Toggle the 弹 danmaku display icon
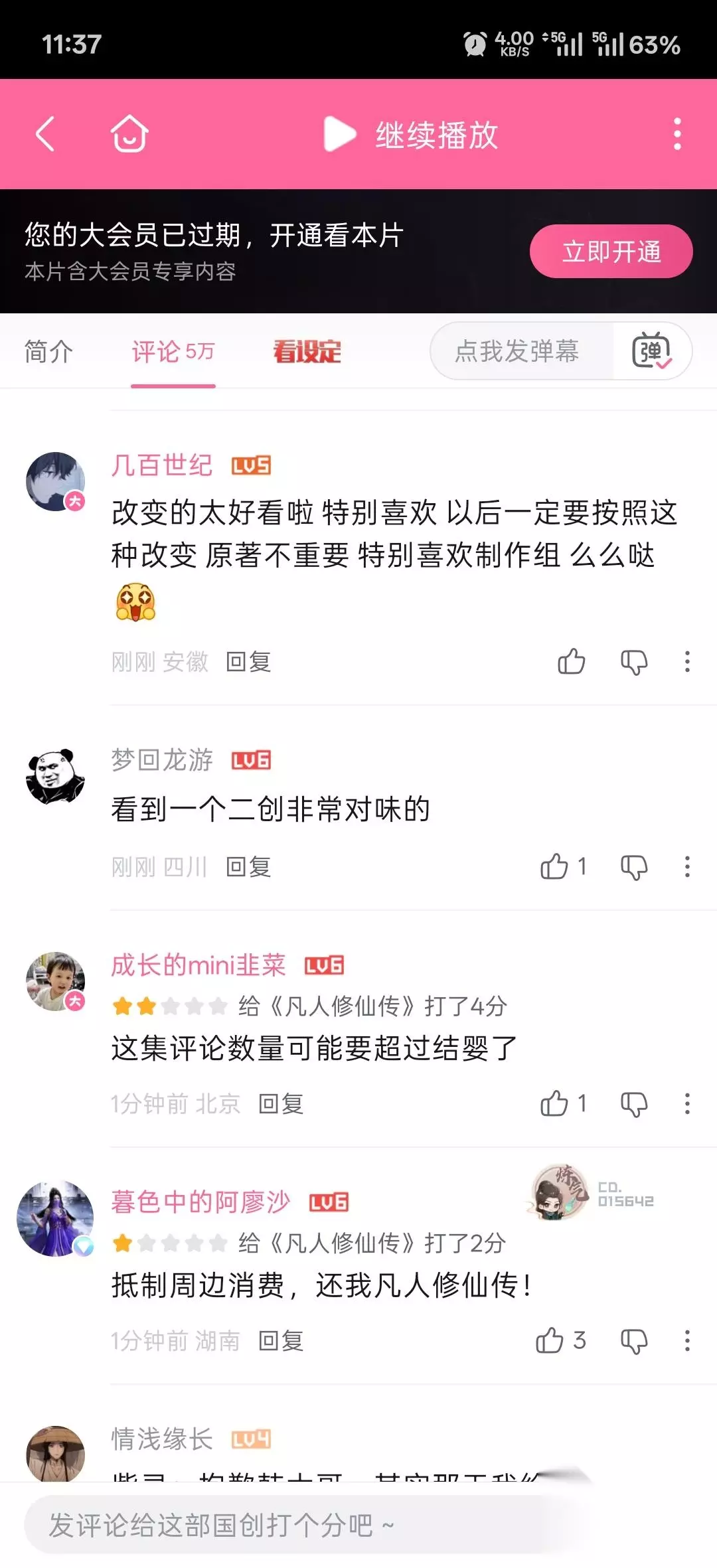This screenshot has width=717, height=1568. pyautogui.click(x=652, y=351)
